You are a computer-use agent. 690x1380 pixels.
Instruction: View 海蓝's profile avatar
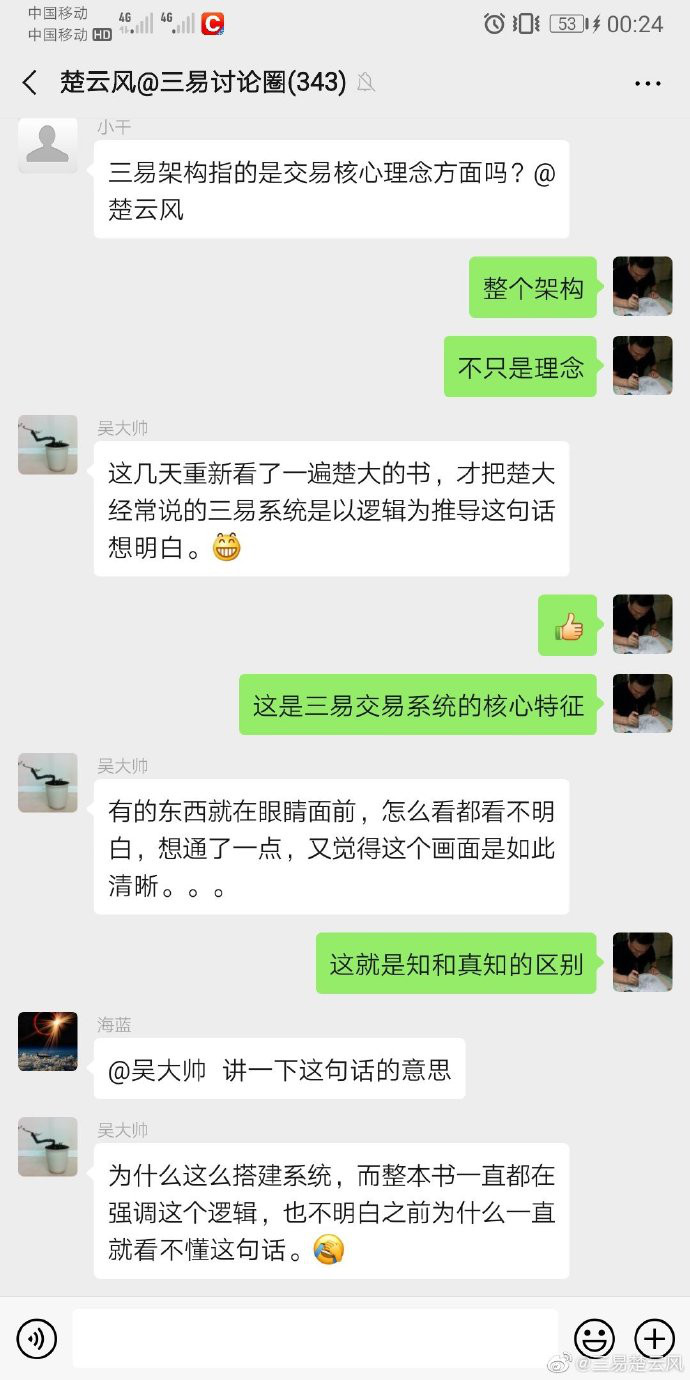(48, 1041)
